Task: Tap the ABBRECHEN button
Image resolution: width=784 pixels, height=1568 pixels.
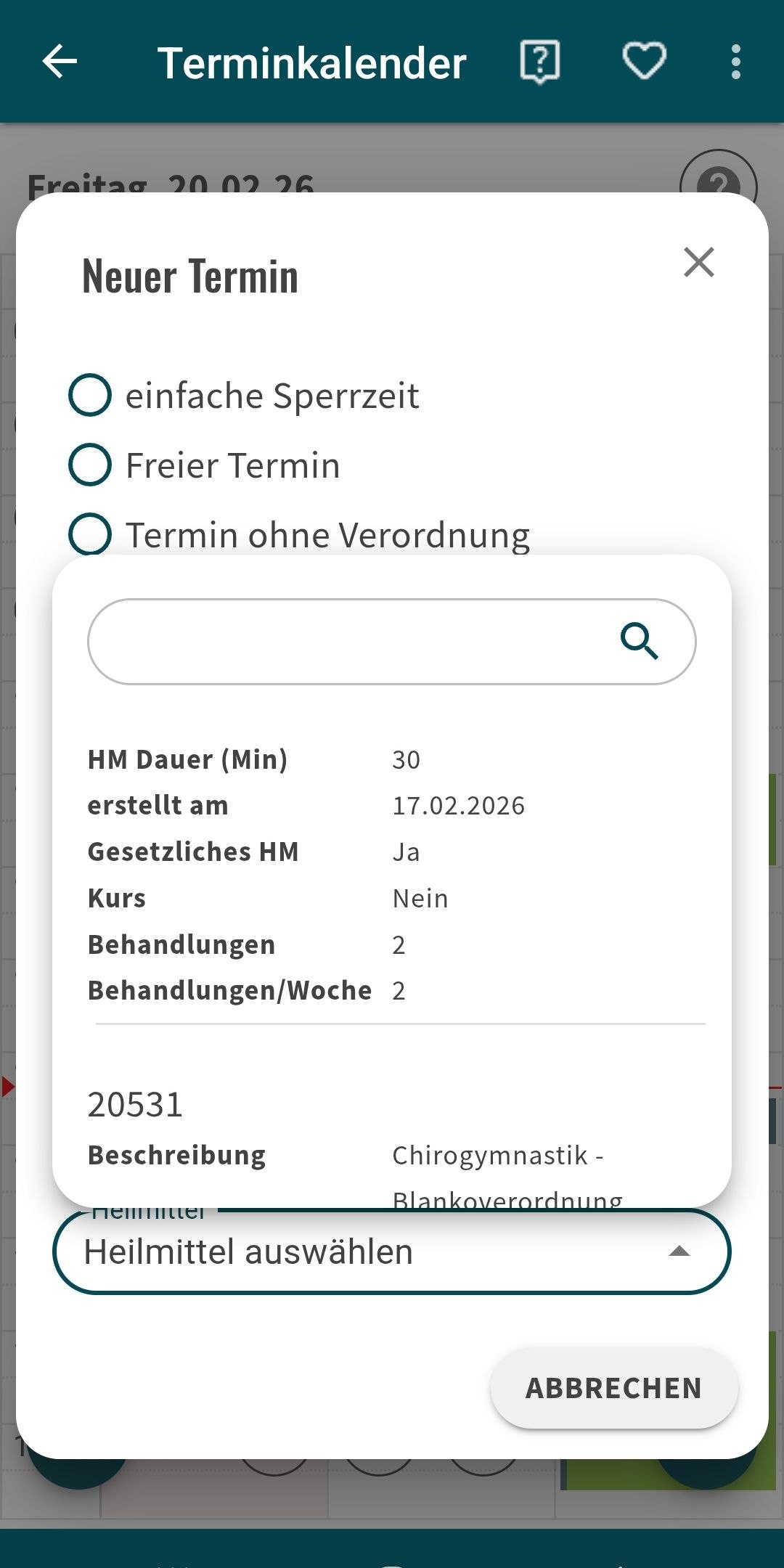Action: [613, 1388]
